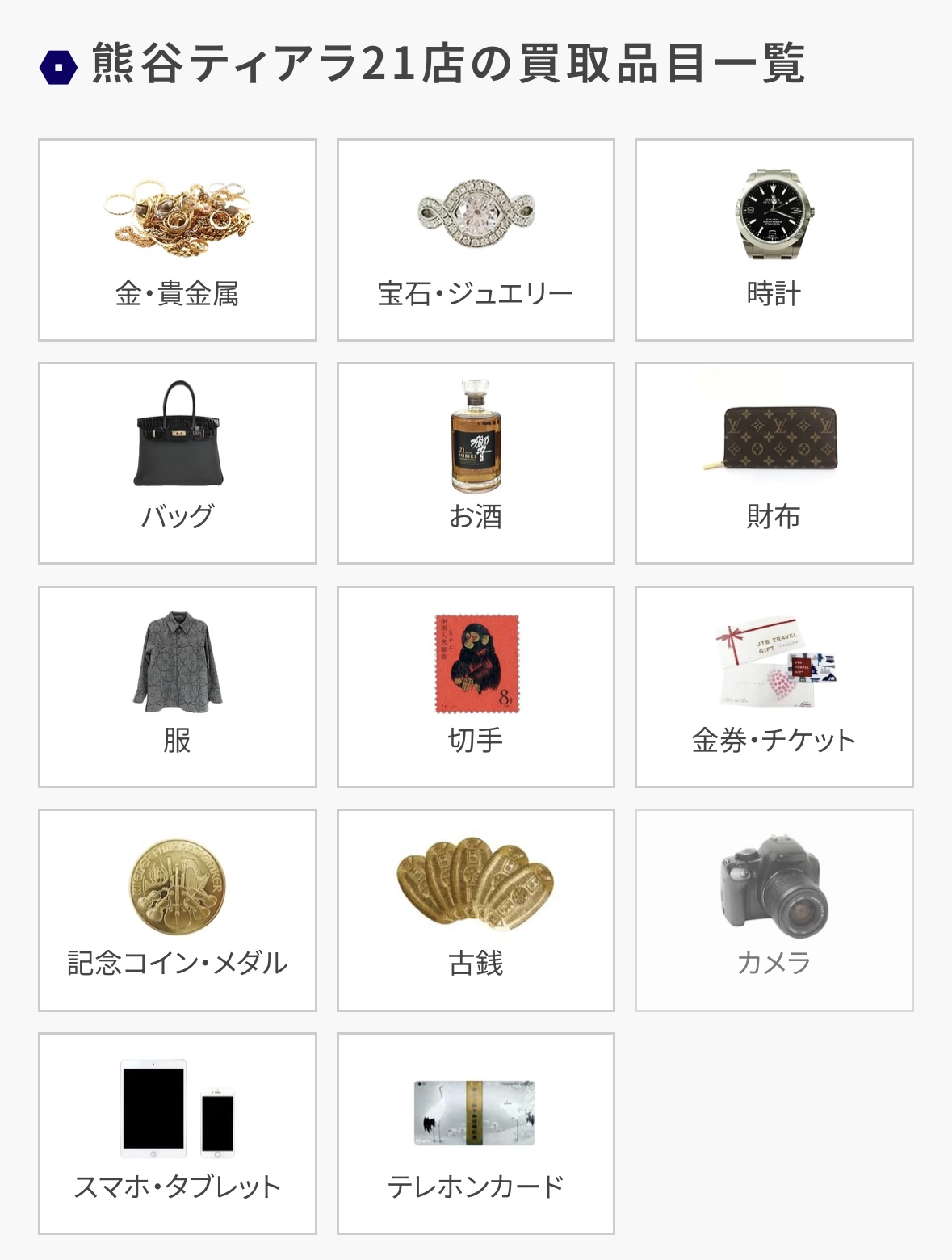Select the テレホンカード category tile
952x1260 pixels.
(x=476, y=1133)
